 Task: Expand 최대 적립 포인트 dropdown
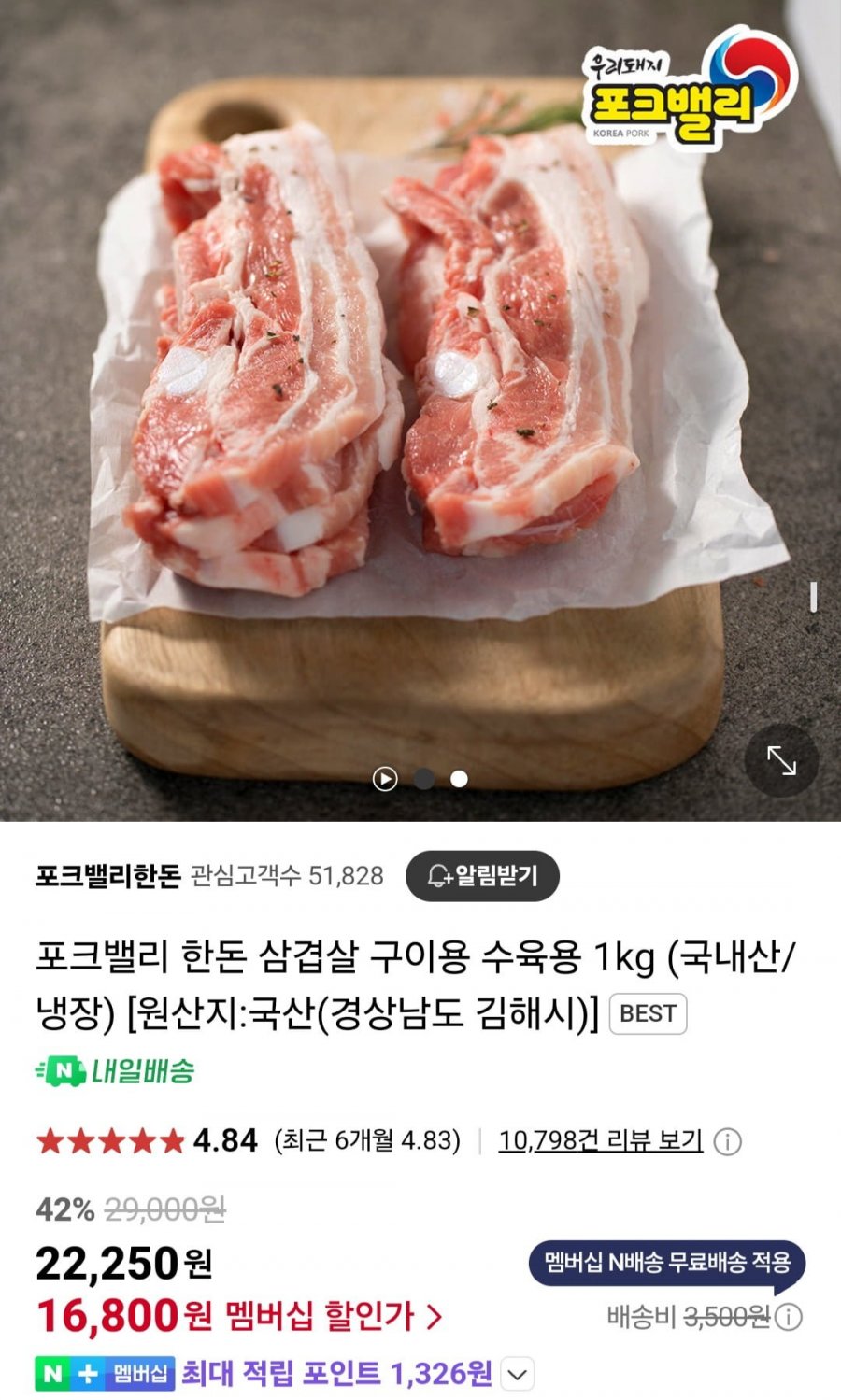[518, 1374]
